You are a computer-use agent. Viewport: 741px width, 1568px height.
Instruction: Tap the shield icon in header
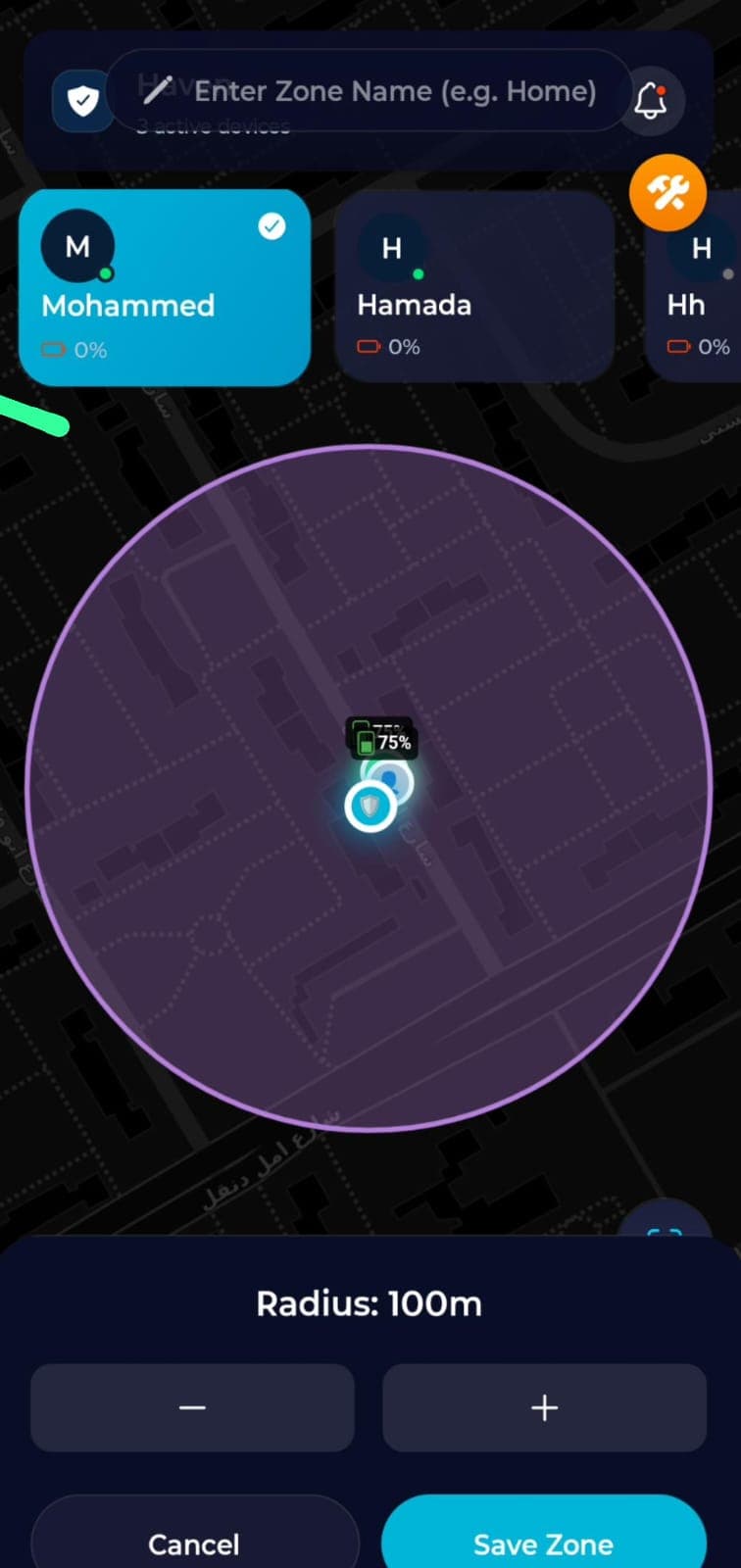pos(83,99)
